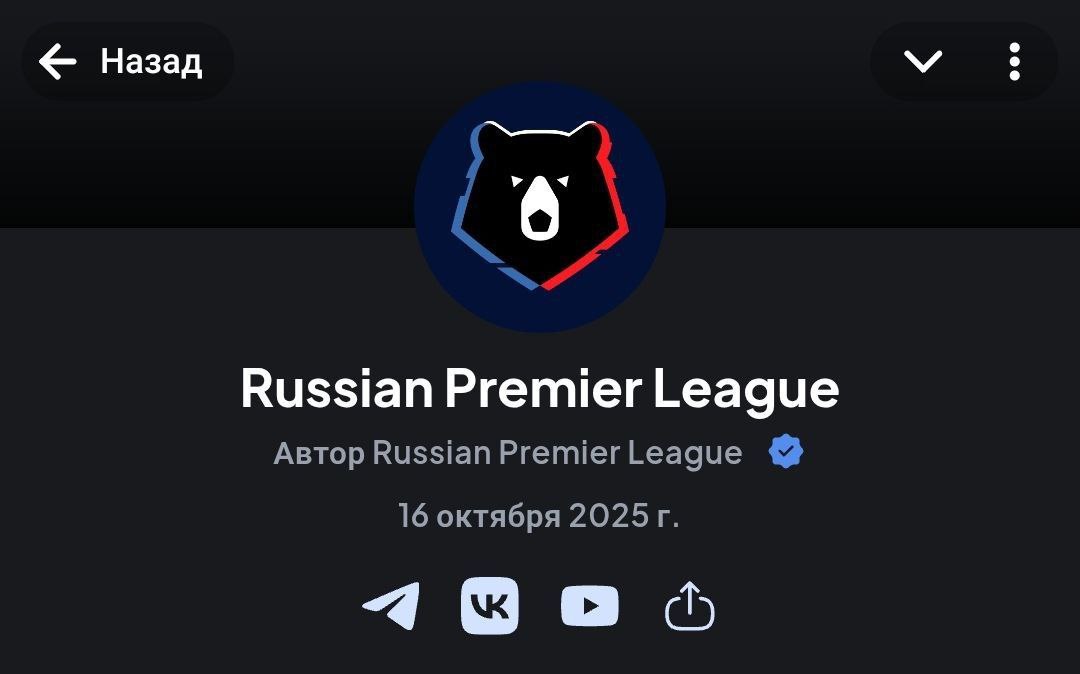Expand the chevron dropdown at top
Screen dimensions: 1080x674
922,62
